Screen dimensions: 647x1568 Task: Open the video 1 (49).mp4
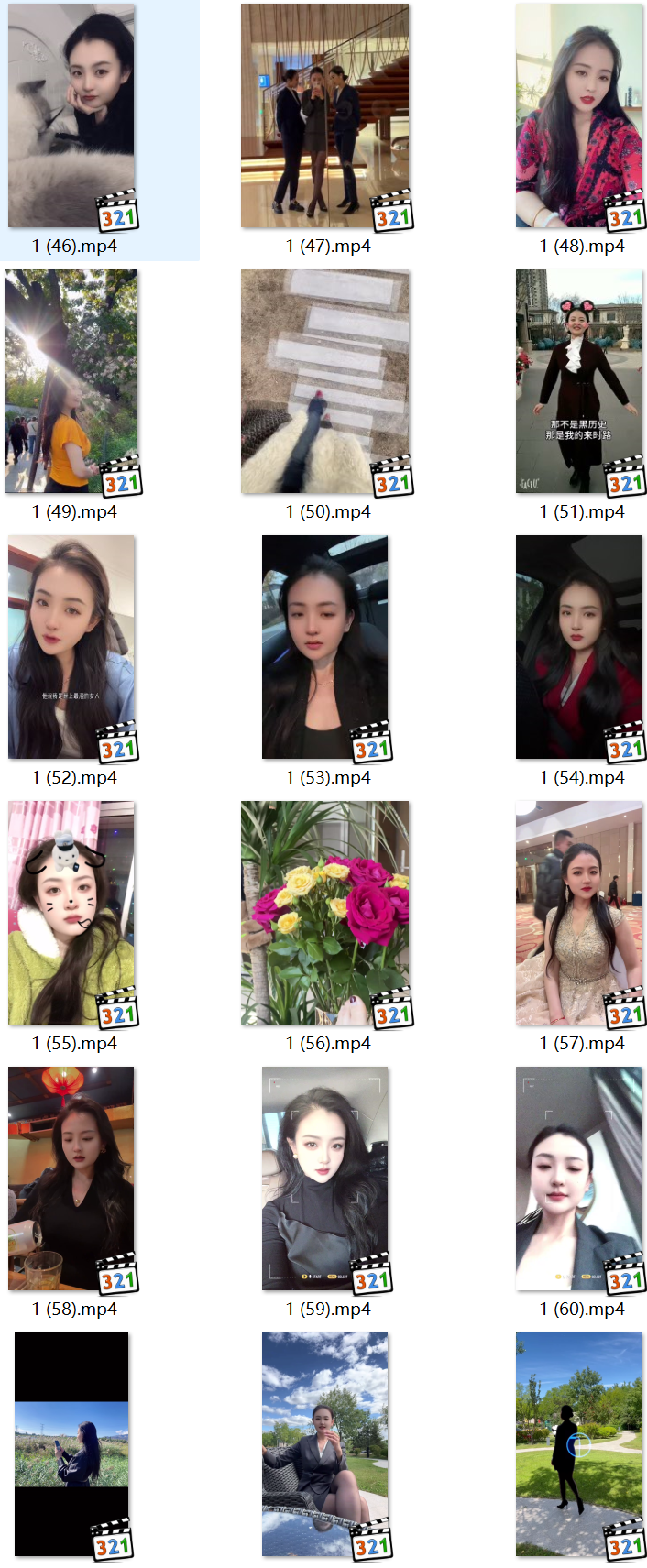tap(71, 381)
